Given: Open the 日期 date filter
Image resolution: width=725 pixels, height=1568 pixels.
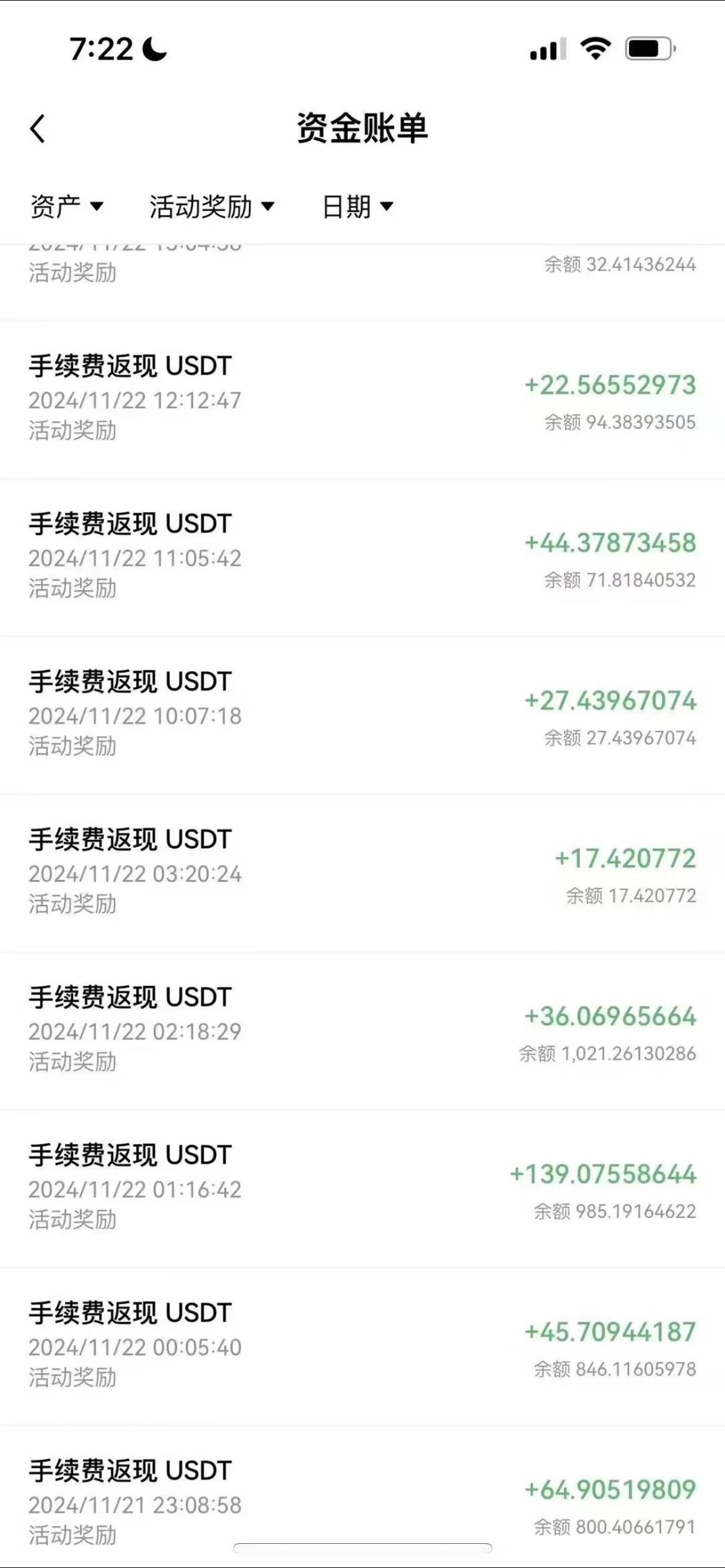Looking at the screenshot, I should pos(358,206).
